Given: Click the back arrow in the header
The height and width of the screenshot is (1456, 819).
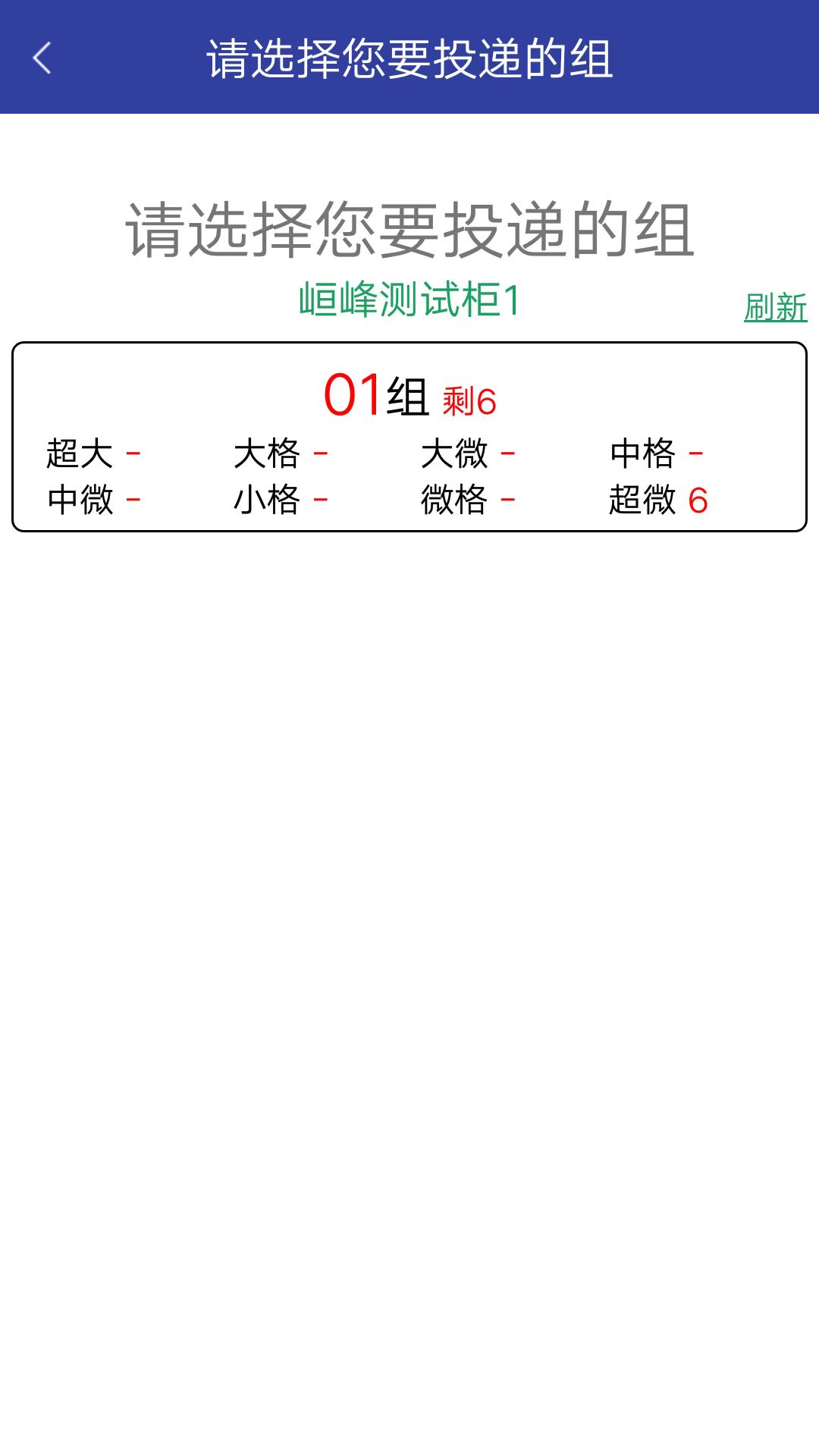Looking at the screenshot, I should pos(43,58).
